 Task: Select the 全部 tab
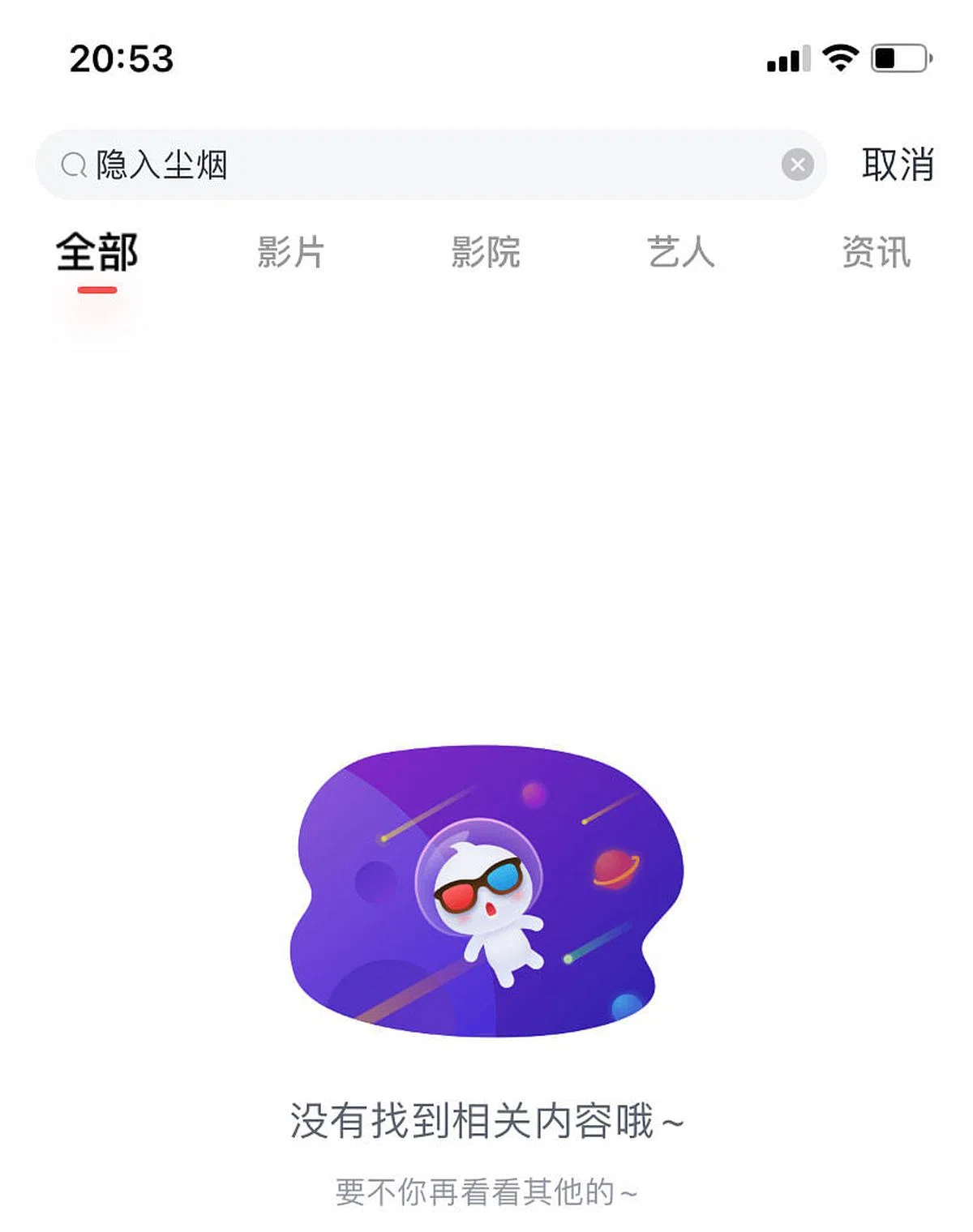pos(97,252)
